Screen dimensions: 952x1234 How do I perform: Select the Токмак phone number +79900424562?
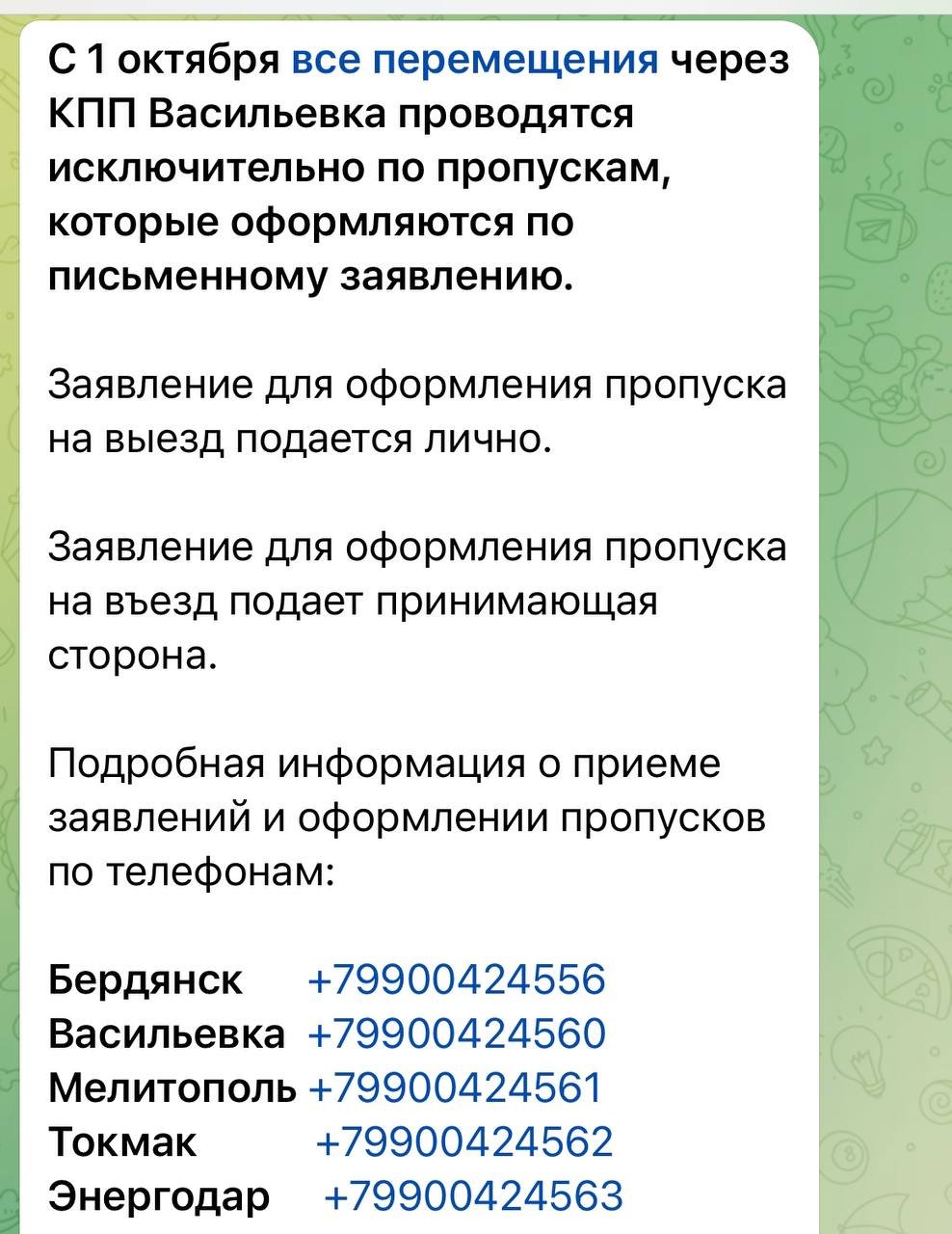(463, 1141)
